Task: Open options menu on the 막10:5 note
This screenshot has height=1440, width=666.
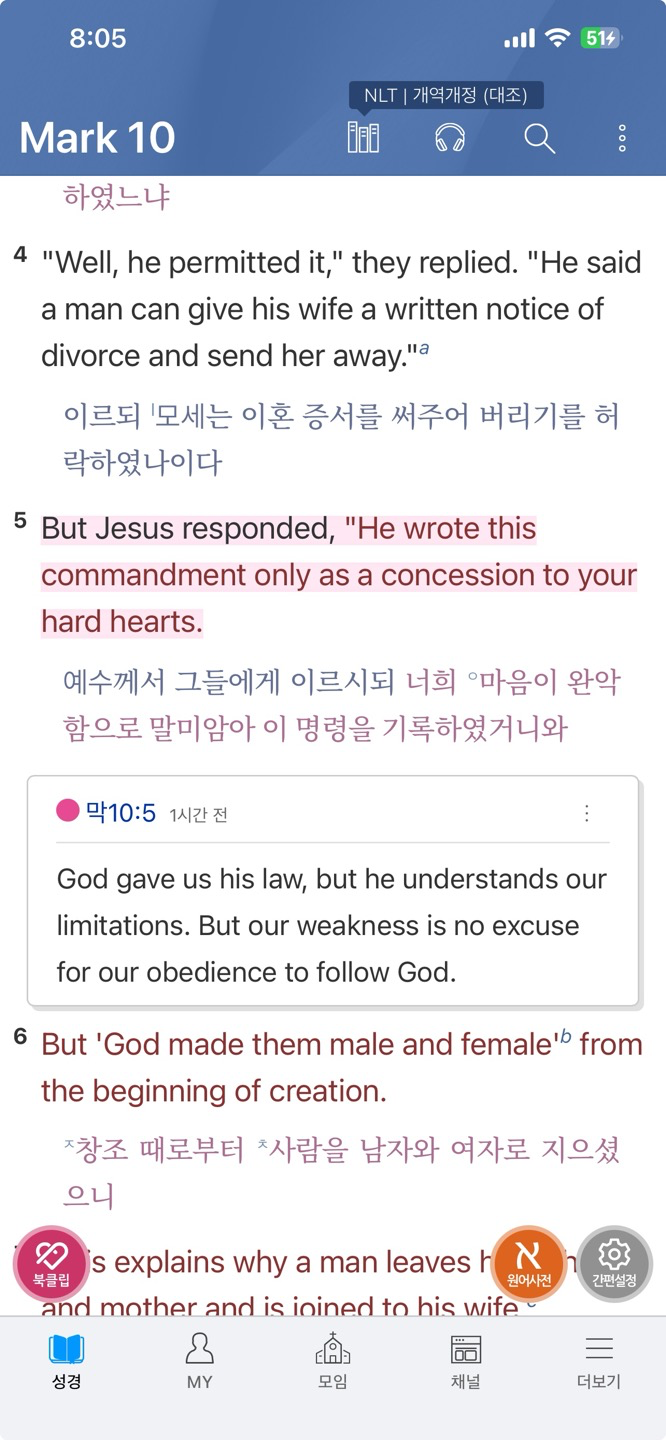Action: tap(587, 813)
